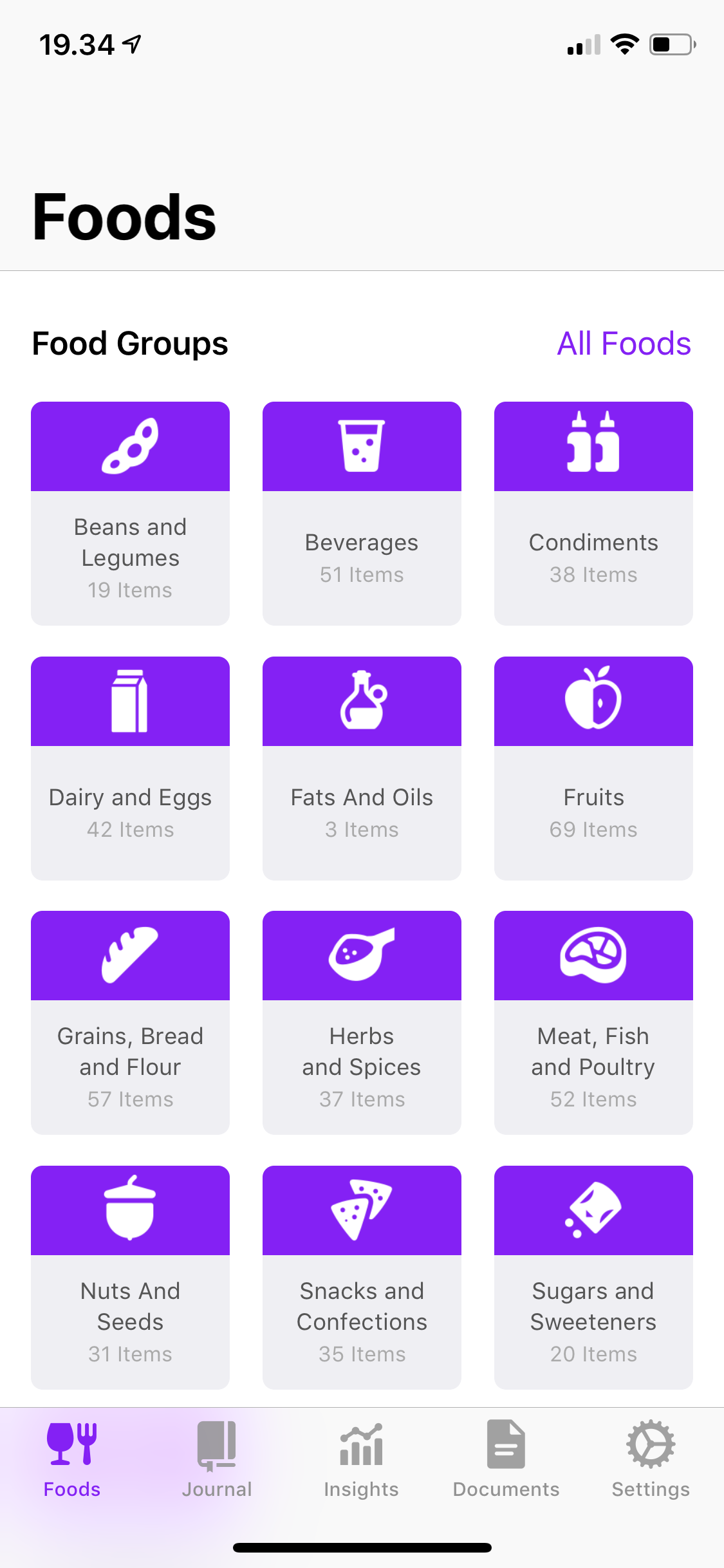Open the Beans and Legumes food group
Screen dimensions: 724x1568
point(130,513)
